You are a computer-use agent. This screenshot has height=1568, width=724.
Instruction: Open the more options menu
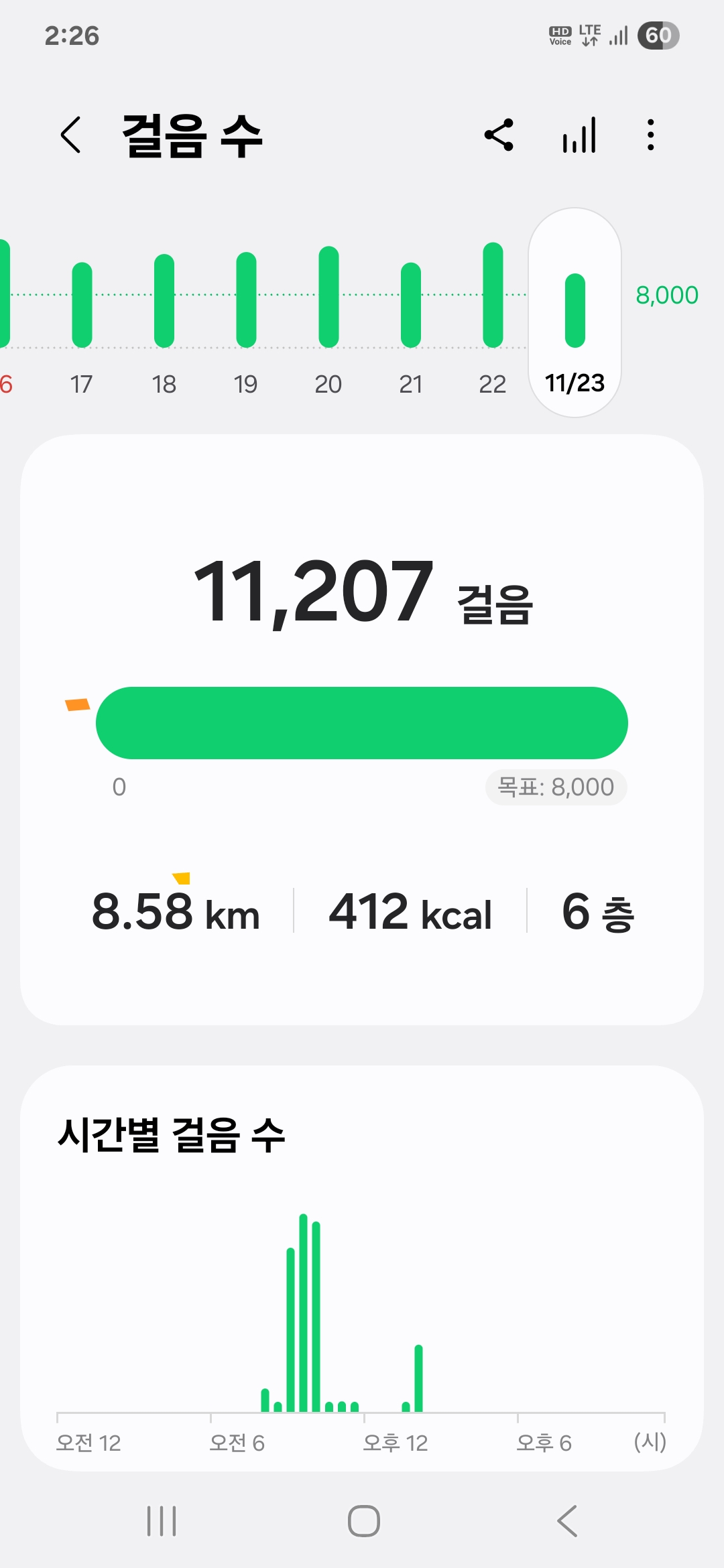(650, 135)
